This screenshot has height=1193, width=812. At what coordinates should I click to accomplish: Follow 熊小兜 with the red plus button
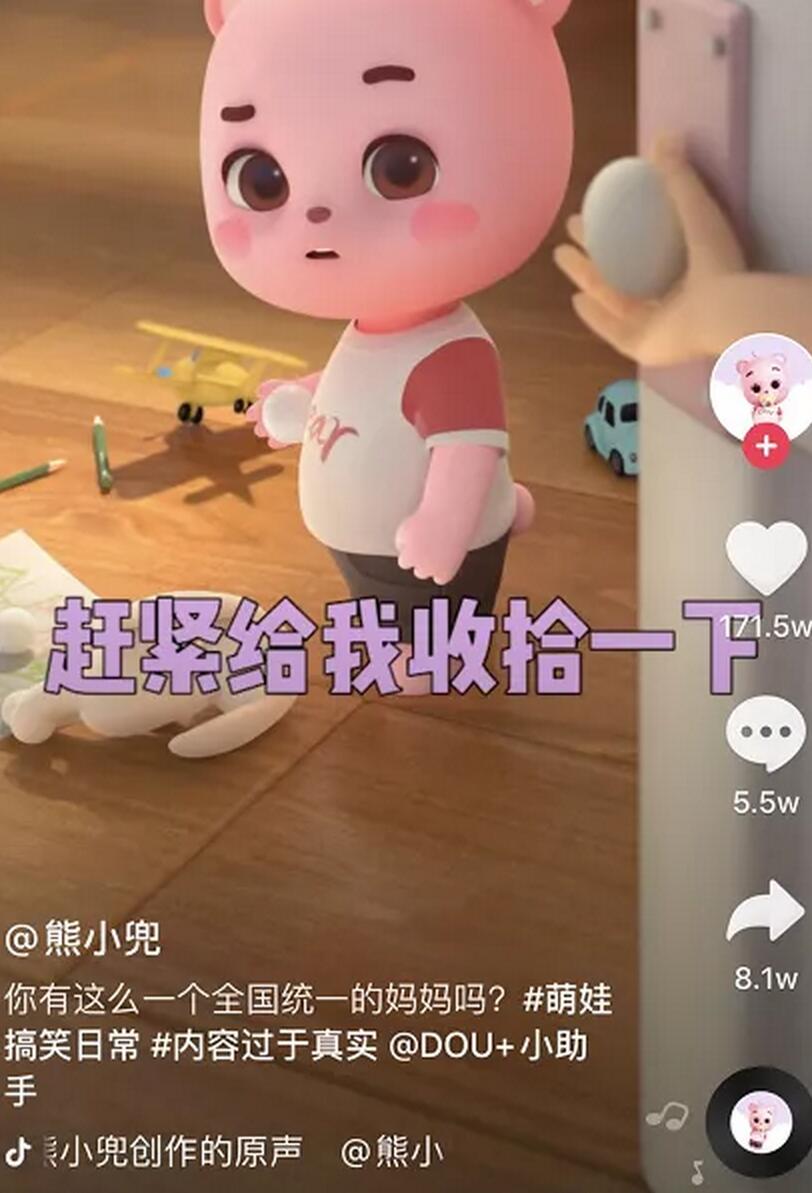pos(765,446)
